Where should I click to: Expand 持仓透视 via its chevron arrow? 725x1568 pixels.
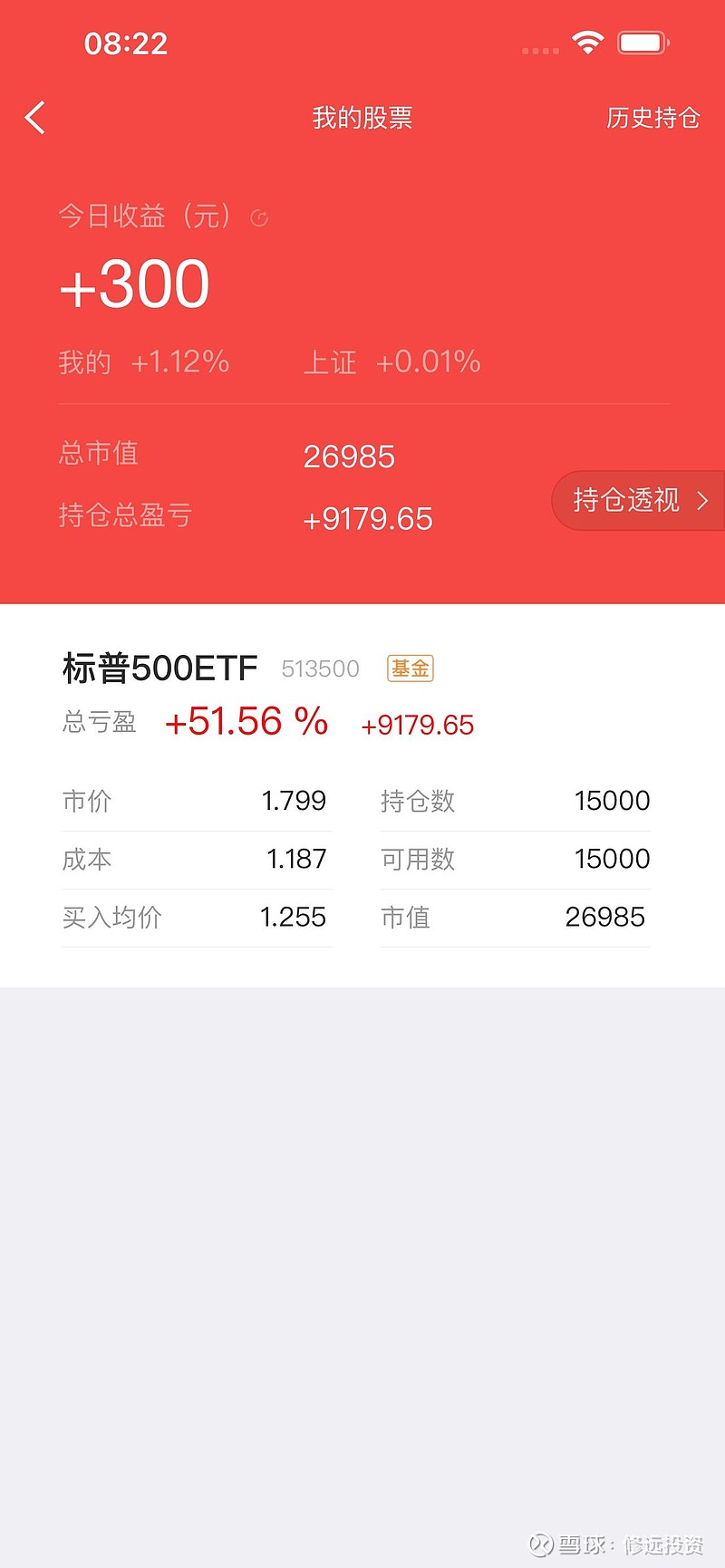coord(702,501)
